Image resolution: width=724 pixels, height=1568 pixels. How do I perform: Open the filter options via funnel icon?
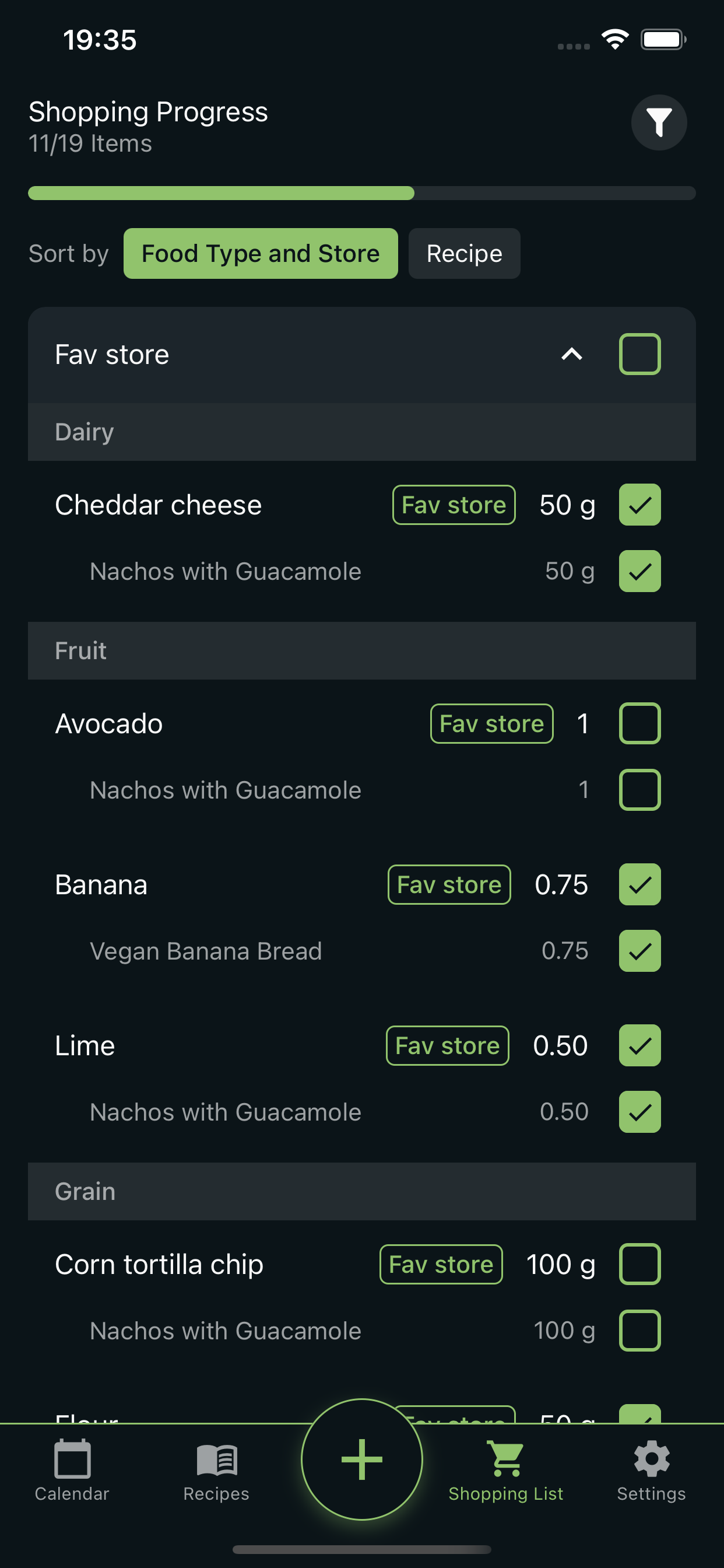[659, 123]
